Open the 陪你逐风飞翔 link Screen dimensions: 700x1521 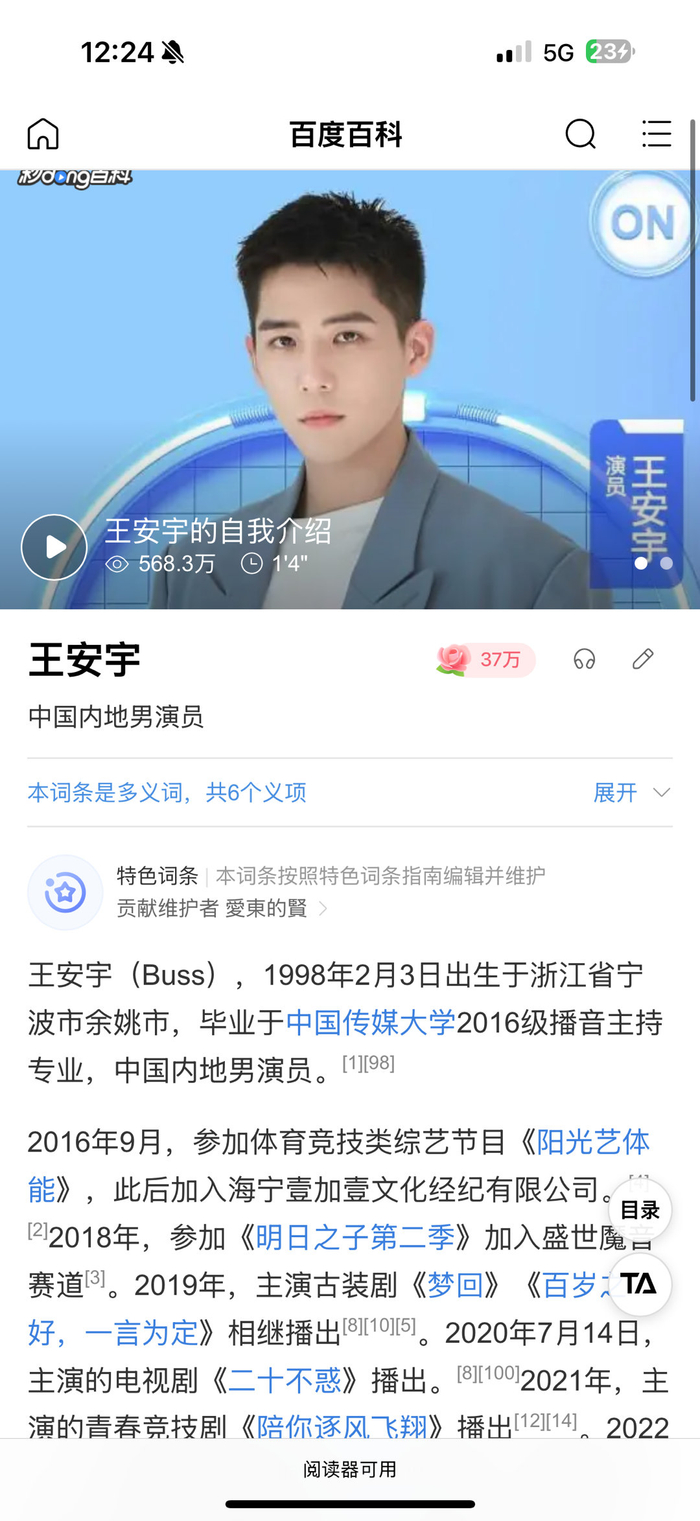click(349, 1427)
